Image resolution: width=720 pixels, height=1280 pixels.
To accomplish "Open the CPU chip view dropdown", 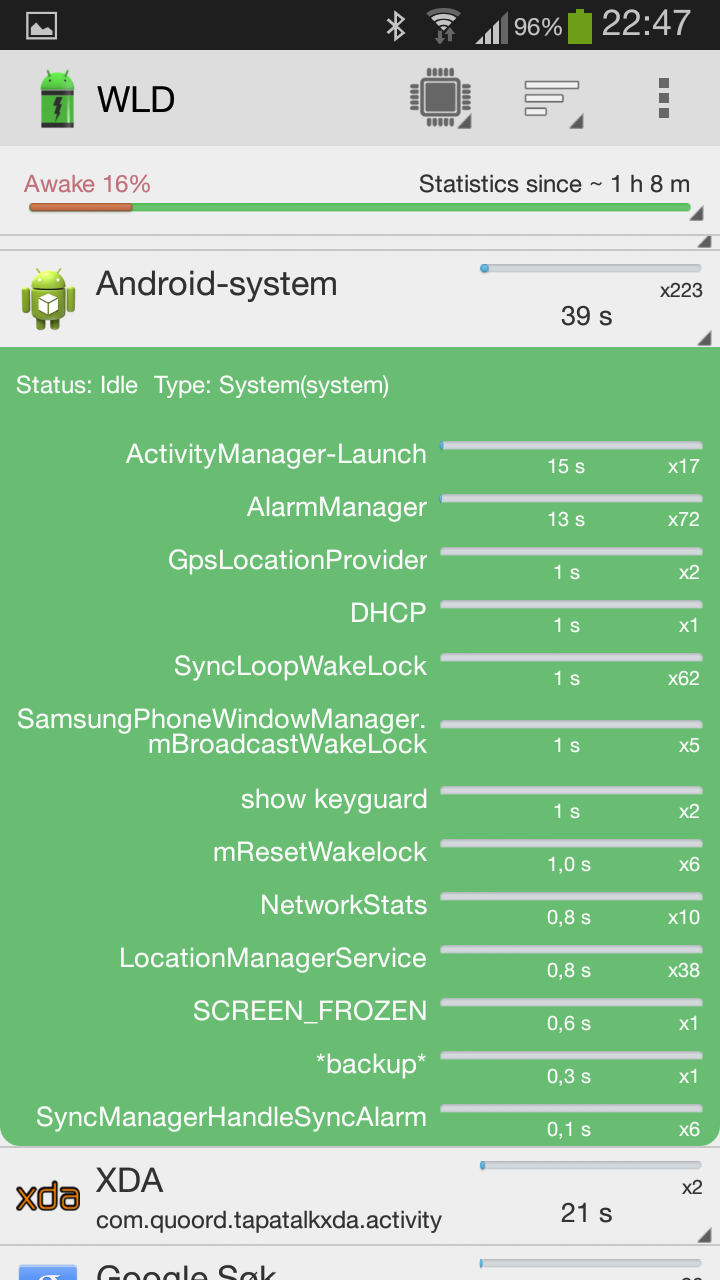I will [x=440, y=99].
